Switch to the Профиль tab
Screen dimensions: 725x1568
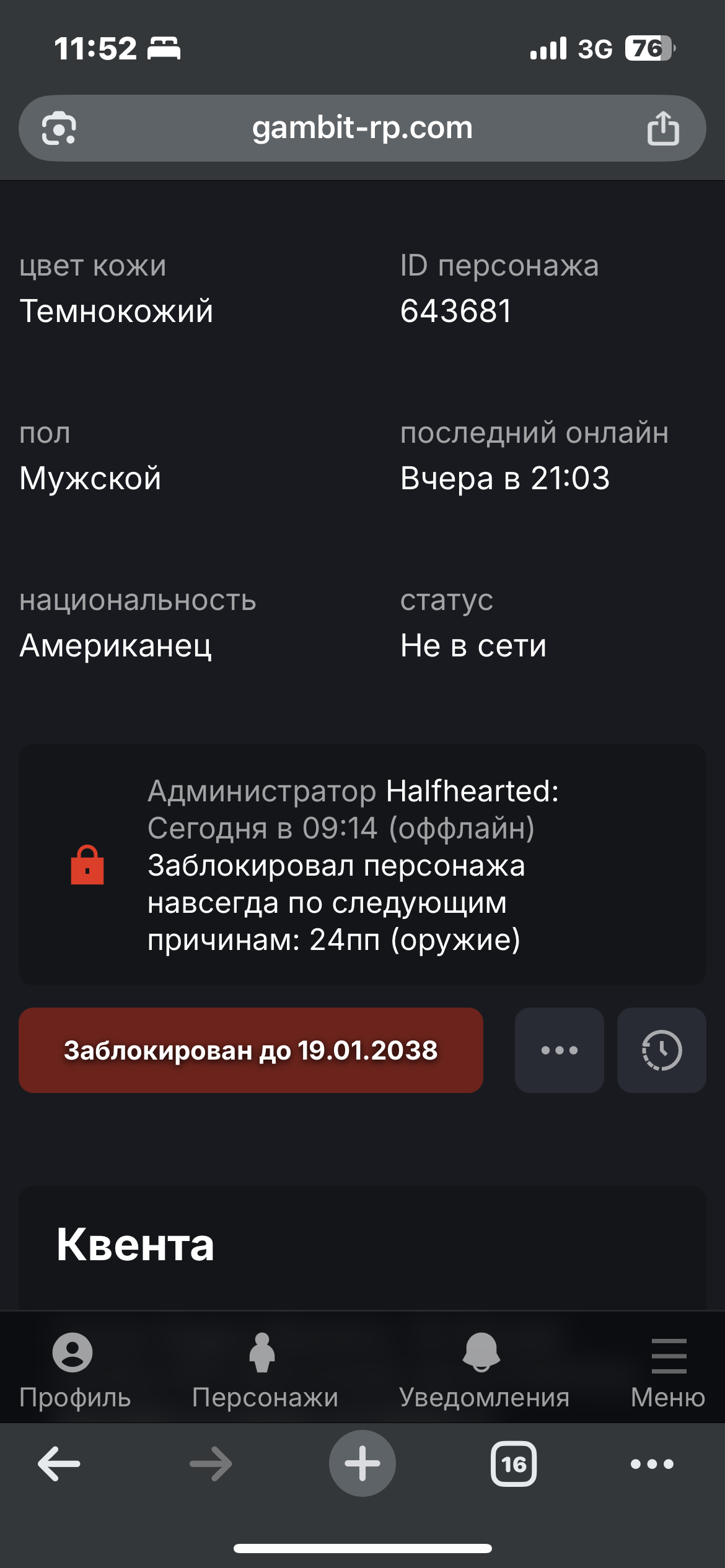pos(74,1367)
